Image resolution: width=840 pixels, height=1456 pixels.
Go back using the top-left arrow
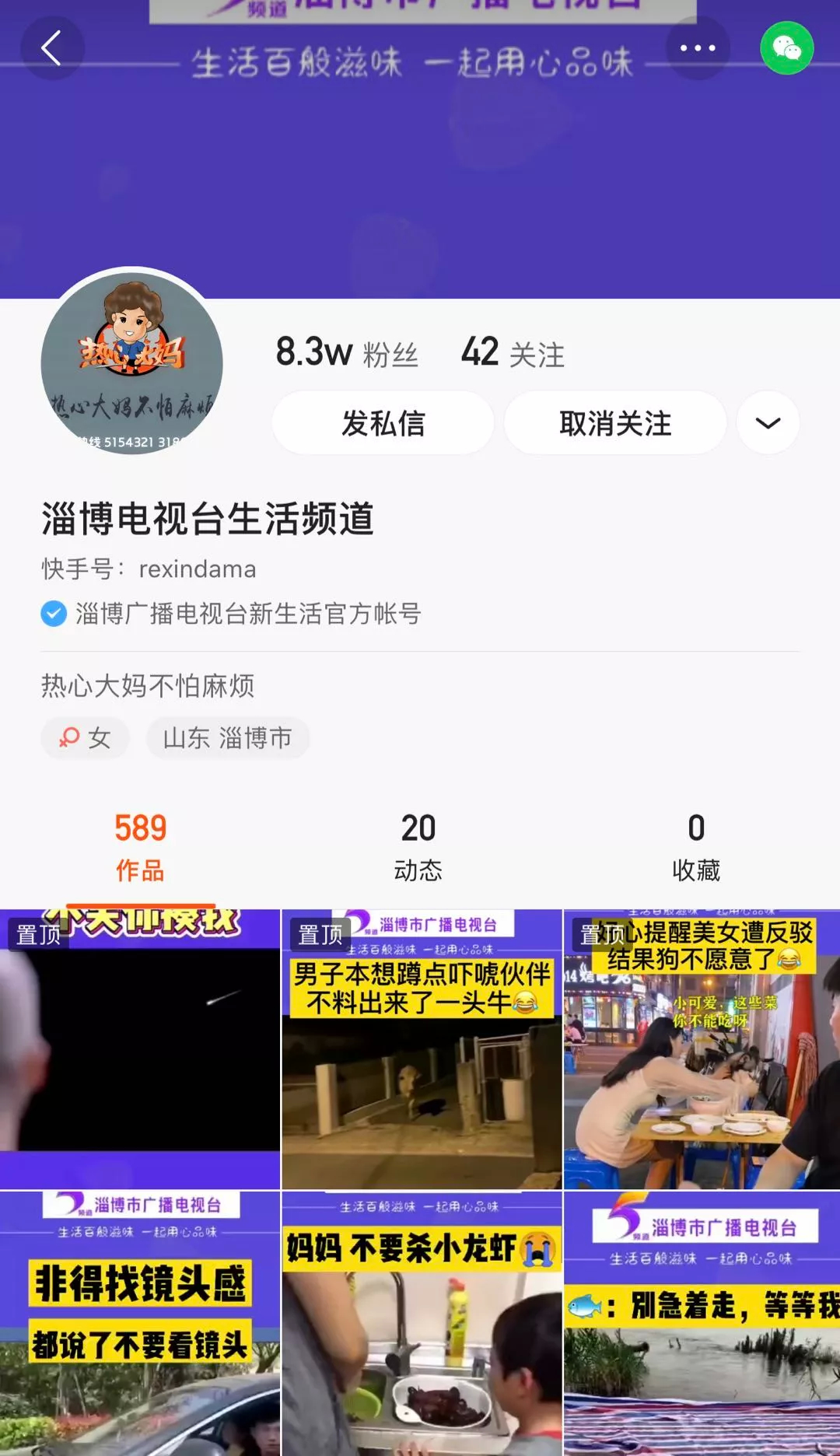(51, 48)
